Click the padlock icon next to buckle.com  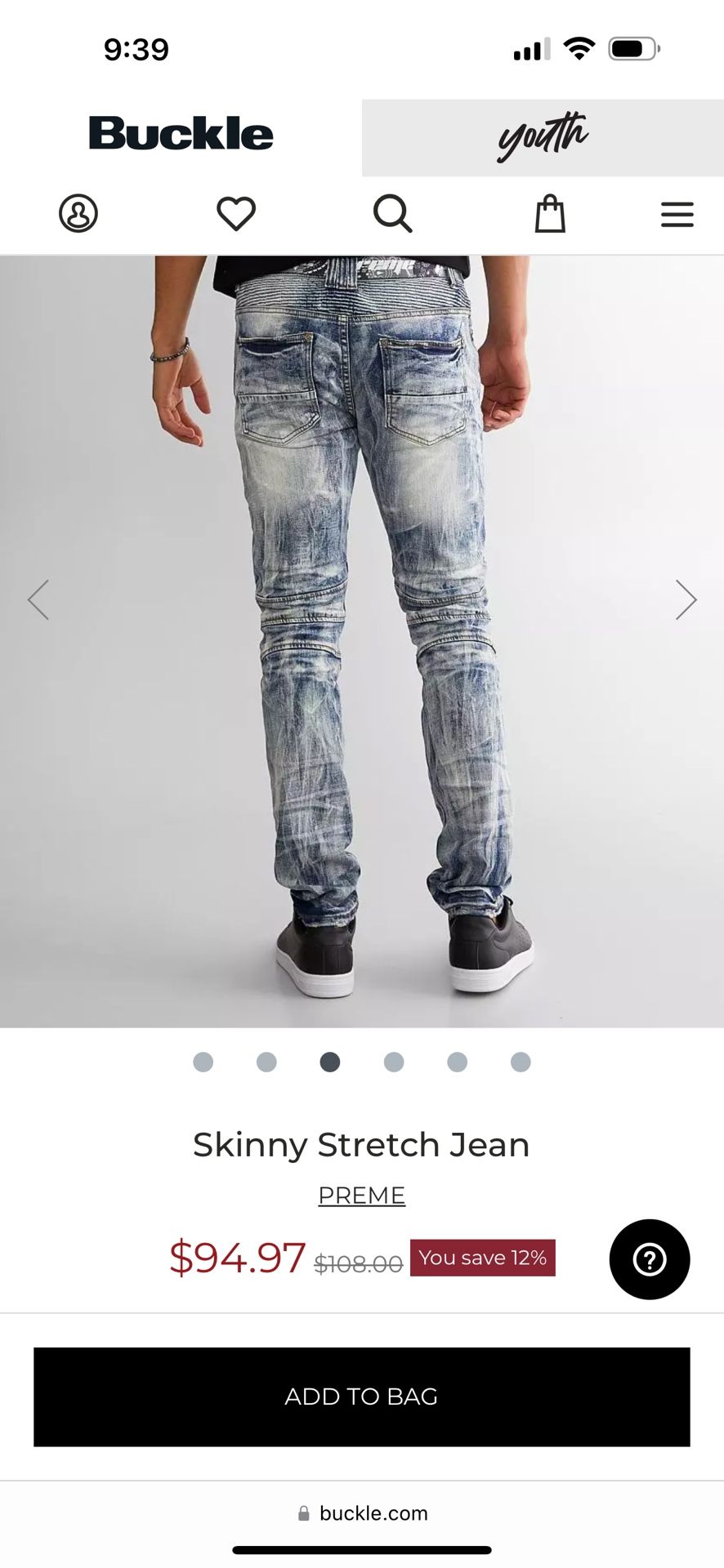point(304,1513)
